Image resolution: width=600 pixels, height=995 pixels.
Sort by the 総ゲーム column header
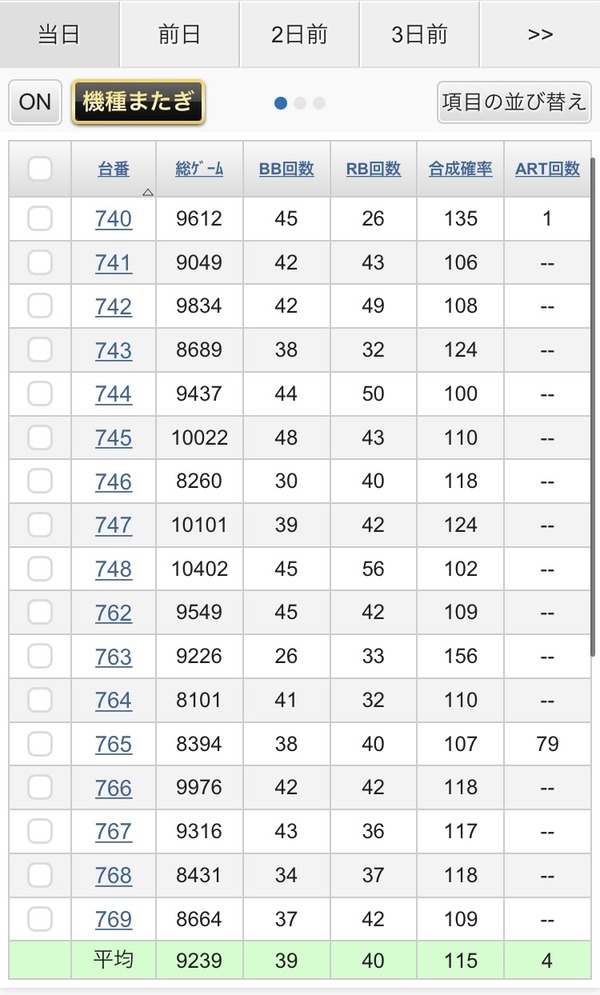point(199,169)
